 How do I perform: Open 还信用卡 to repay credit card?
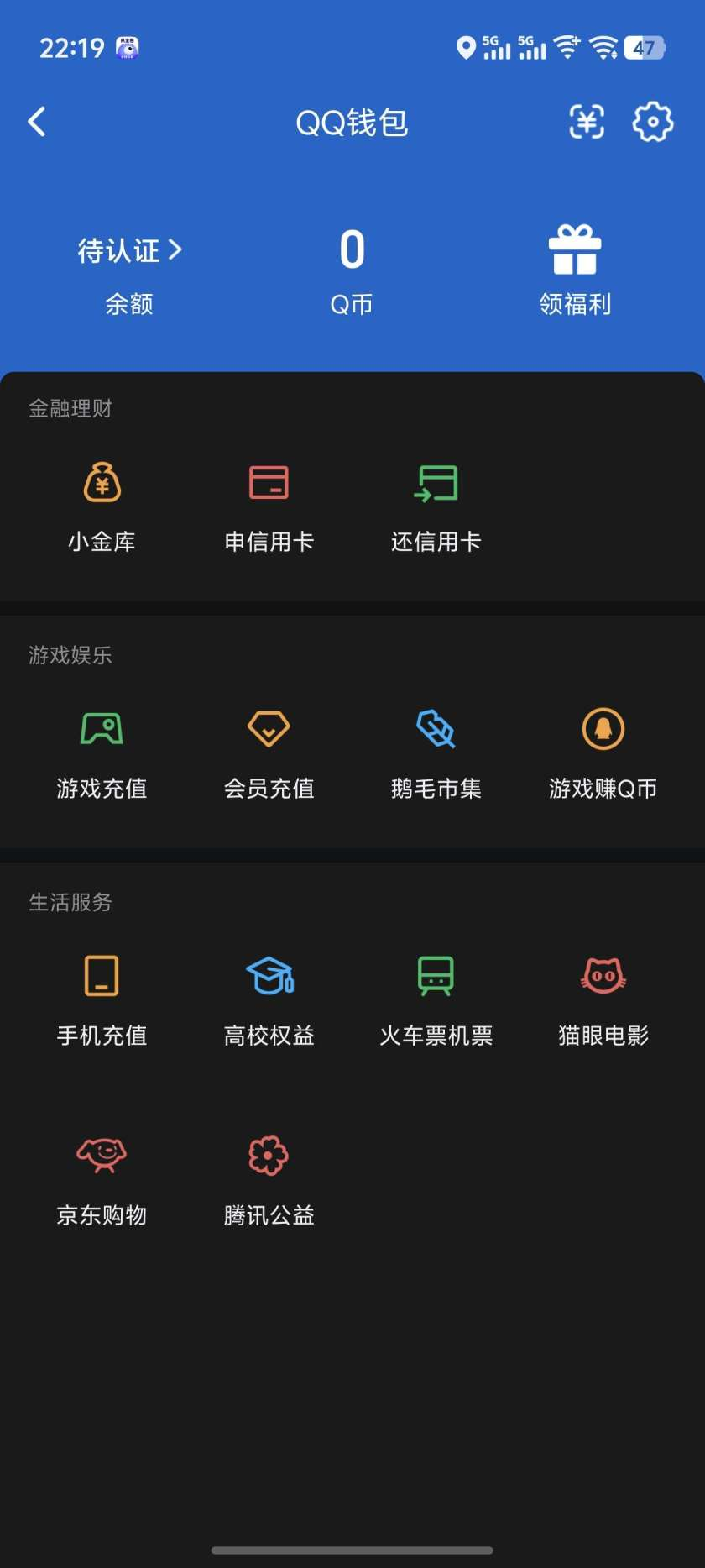(436, 504)
